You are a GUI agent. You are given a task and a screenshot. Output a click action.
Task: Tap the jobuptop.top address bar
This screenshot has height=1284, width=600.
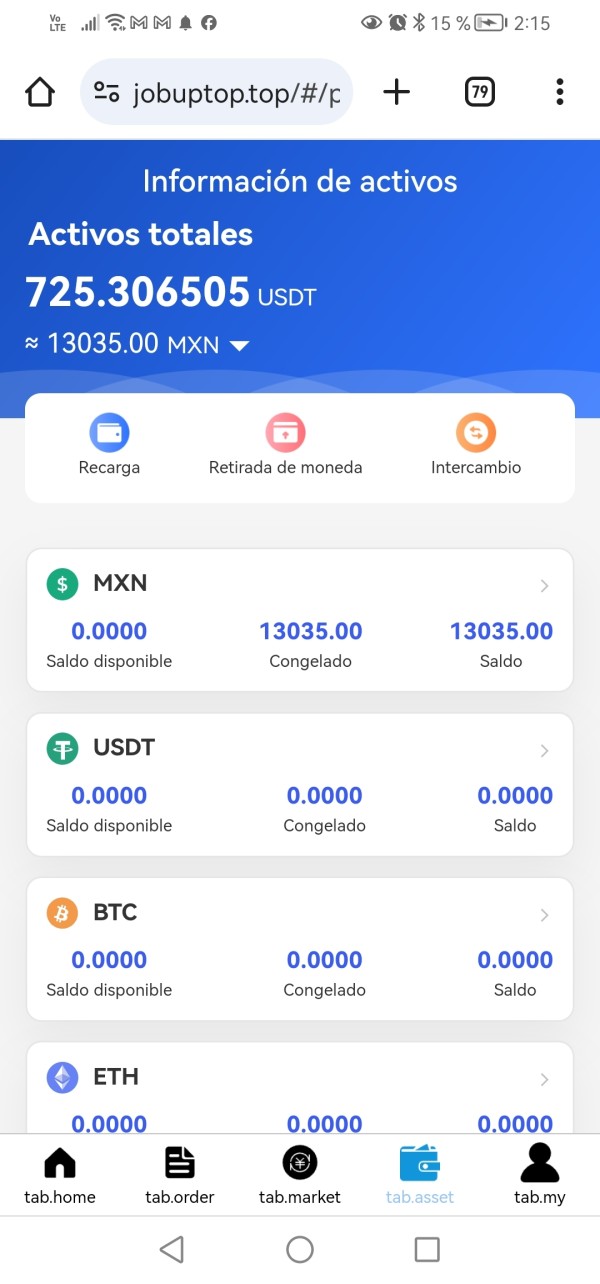point(216,93)
